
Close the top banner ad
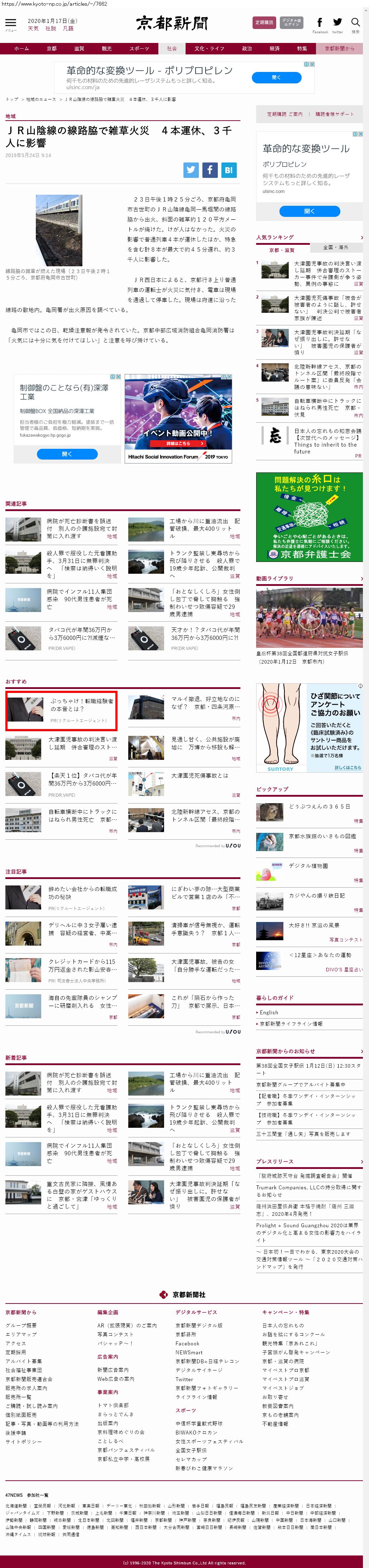(312, 64)
